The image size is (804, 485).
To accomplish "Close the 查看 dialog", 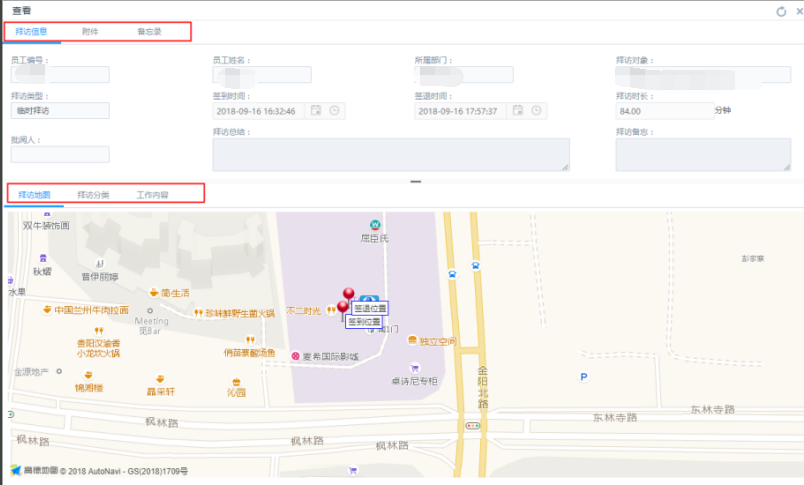I will [x=798, y=11].
